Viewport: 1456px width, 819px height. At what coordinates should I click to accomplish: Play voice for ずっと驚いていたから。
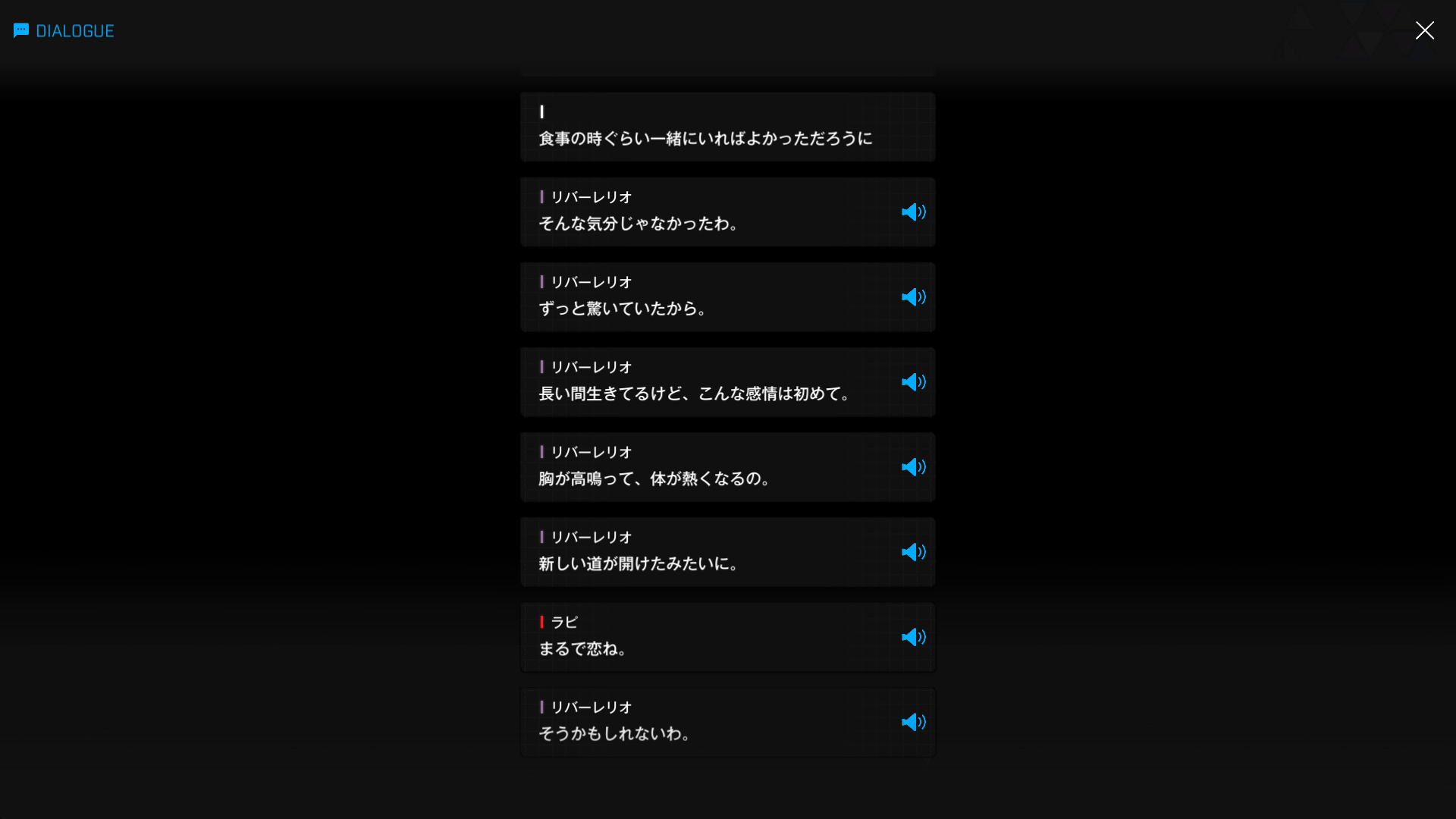point(913,297)
